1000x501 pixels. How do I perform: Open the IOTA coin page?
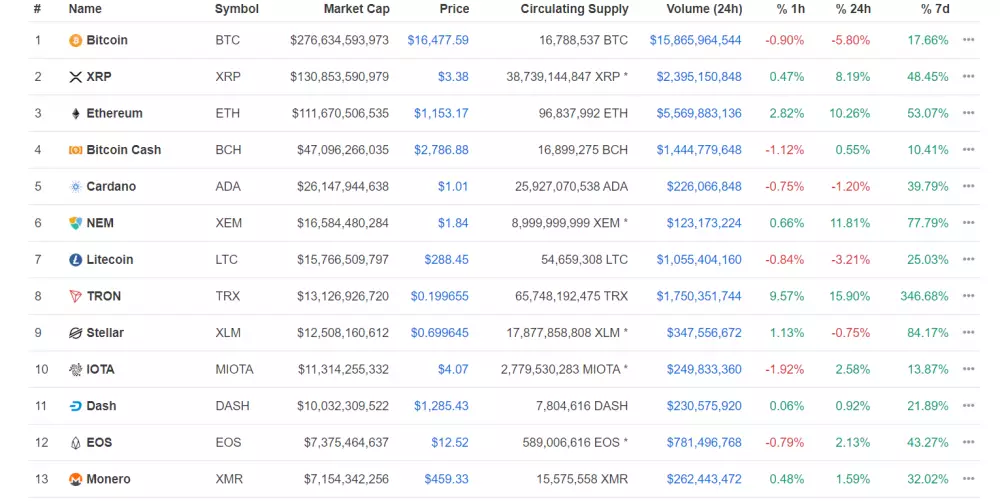click(100, 369)
